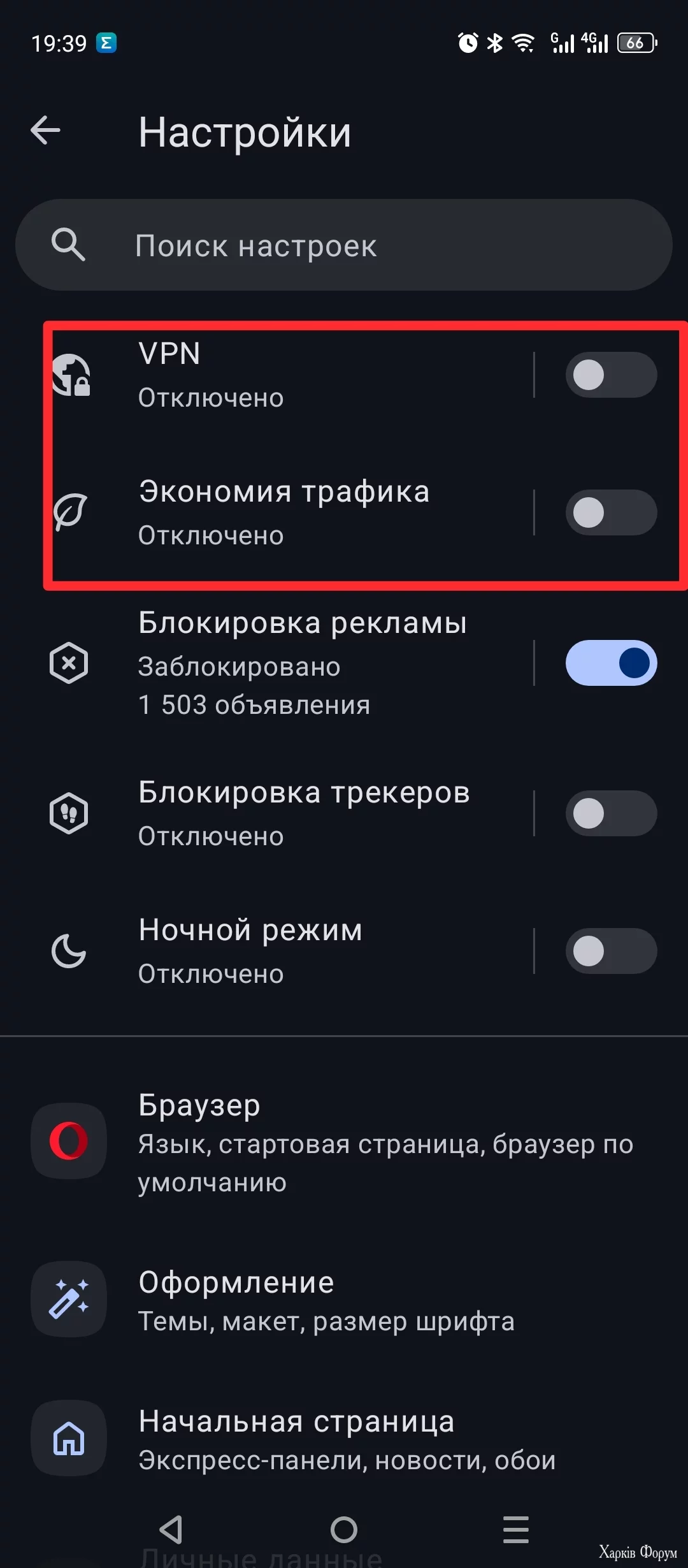This screenshot has width=688, height=1568.
Task: Turn on the VPN switch
Action: (x=611, y=375)
